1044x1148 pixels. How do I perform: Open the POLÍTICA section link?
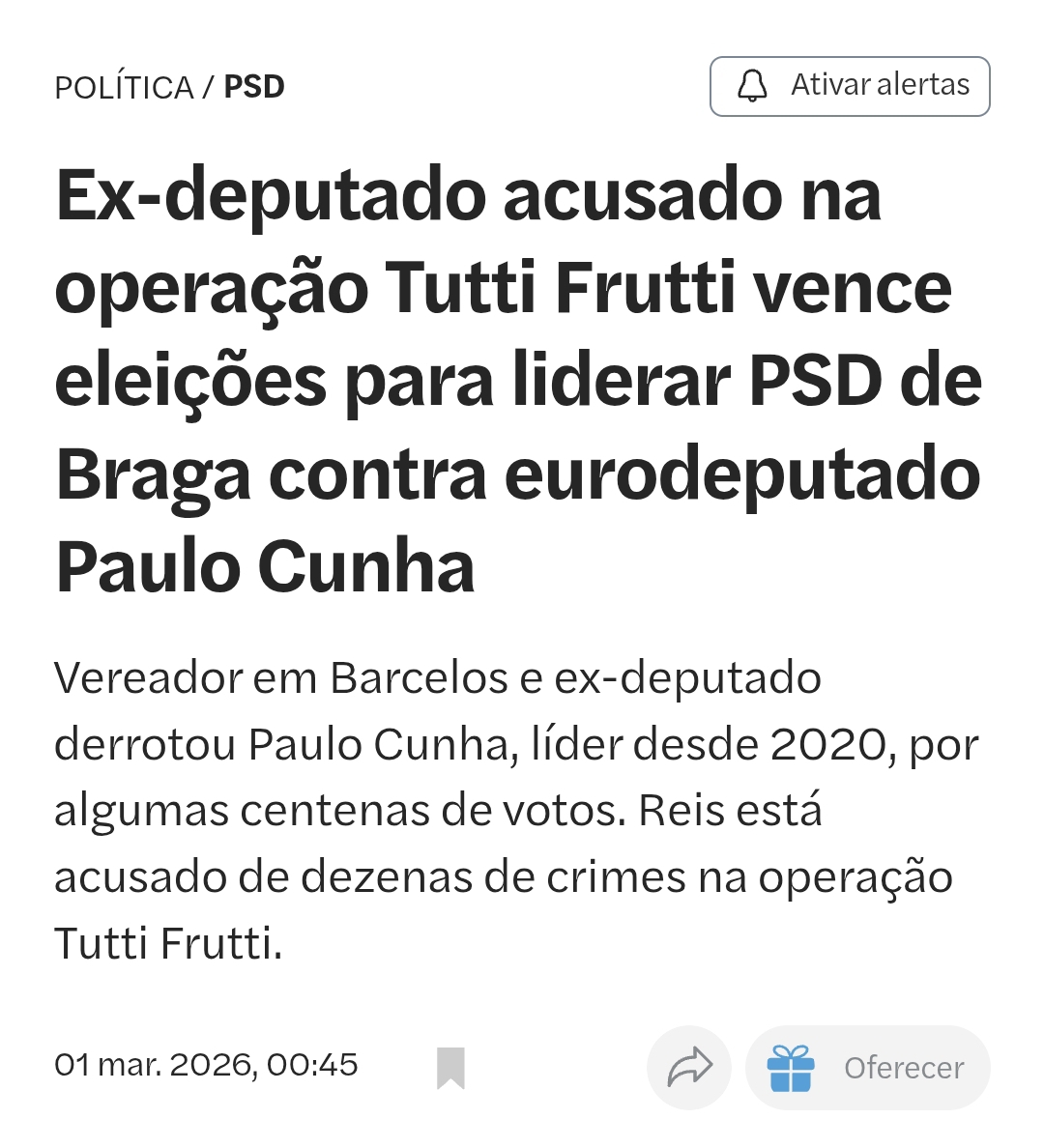pyautogui.click(x=124, y=87)
